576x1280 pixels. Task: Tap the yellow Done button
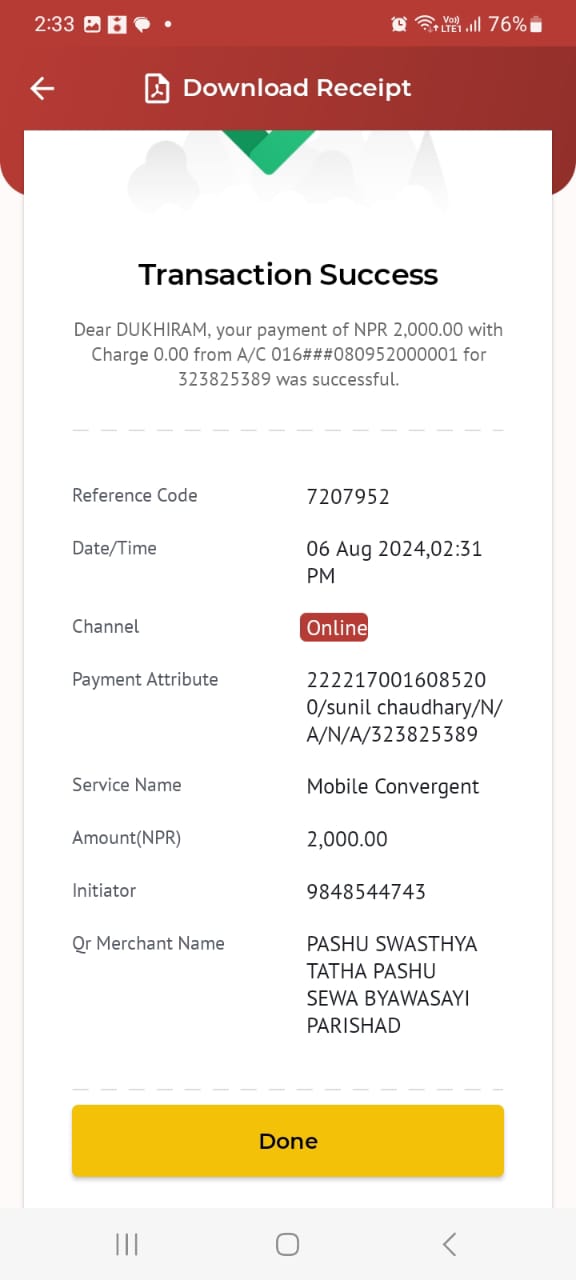coord(288,1141)
